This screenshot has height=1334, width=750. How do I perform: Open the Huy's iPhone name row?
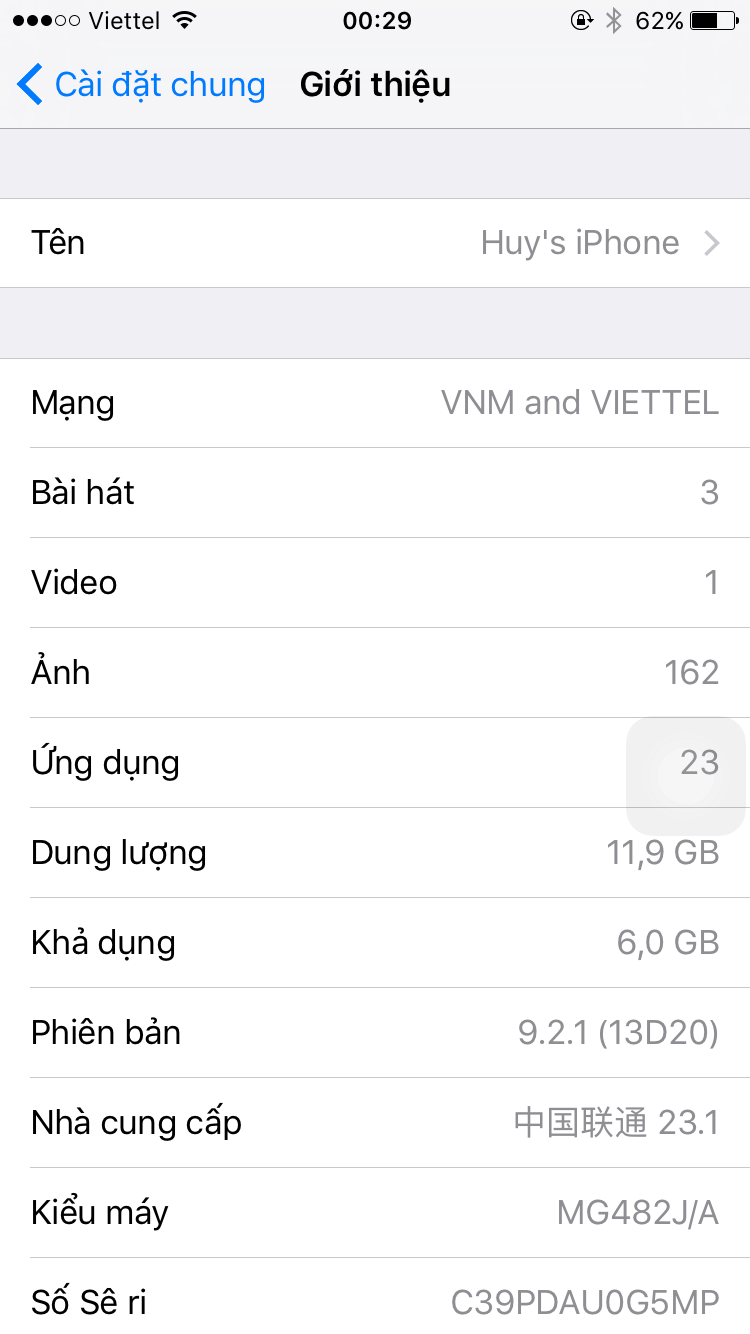point(375,242)
